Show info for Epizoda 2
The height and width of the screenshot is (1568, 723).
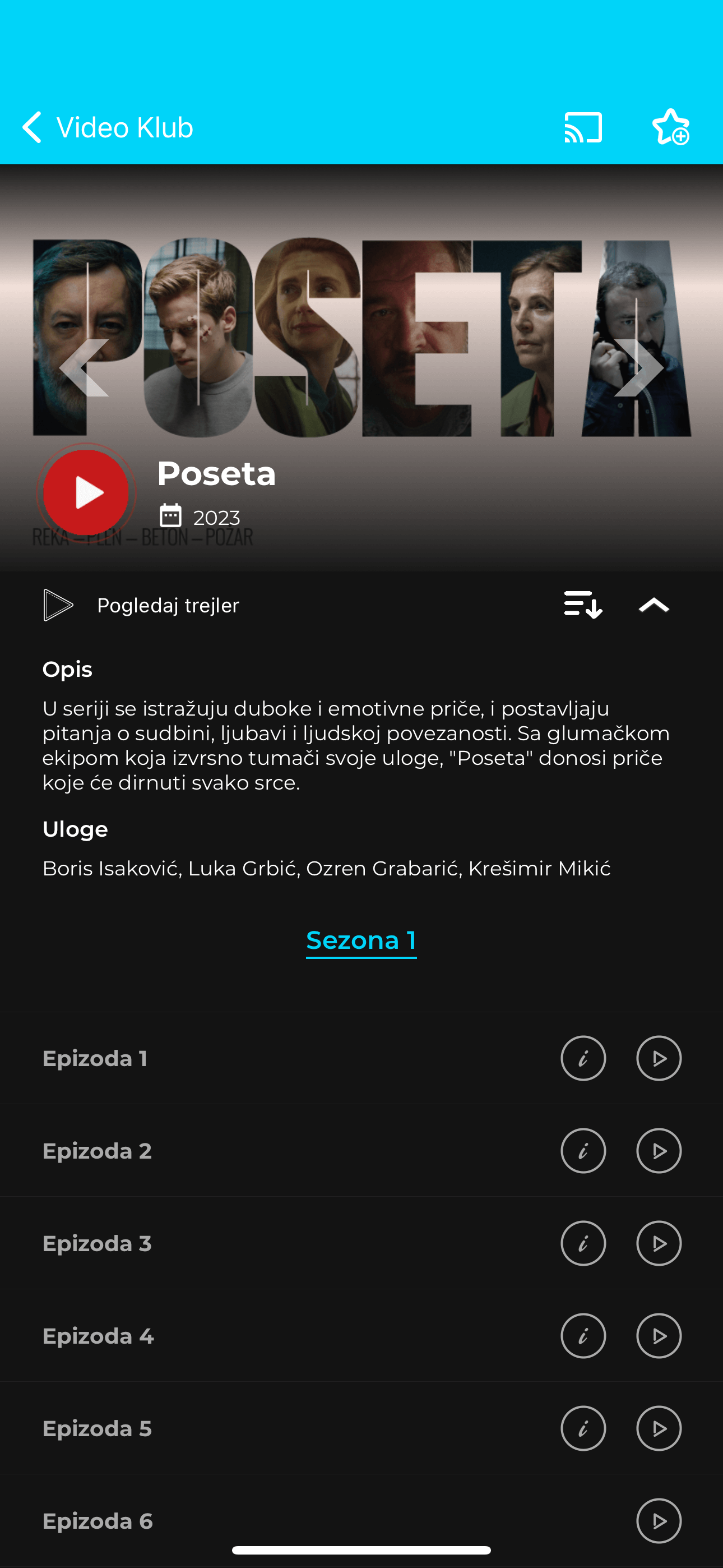582,1151
